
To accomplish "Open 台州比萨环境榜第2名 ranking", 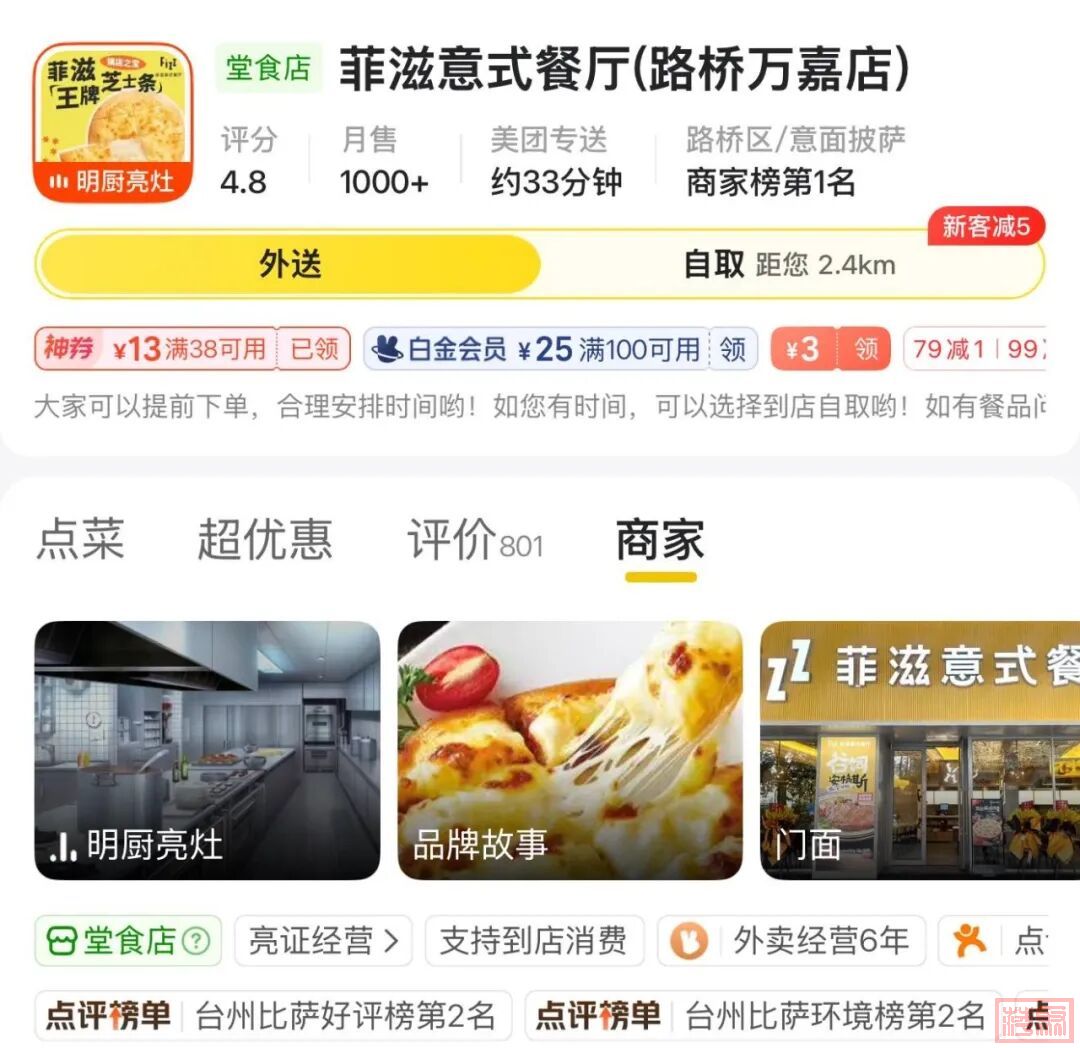I will (x=762, y=1017).
